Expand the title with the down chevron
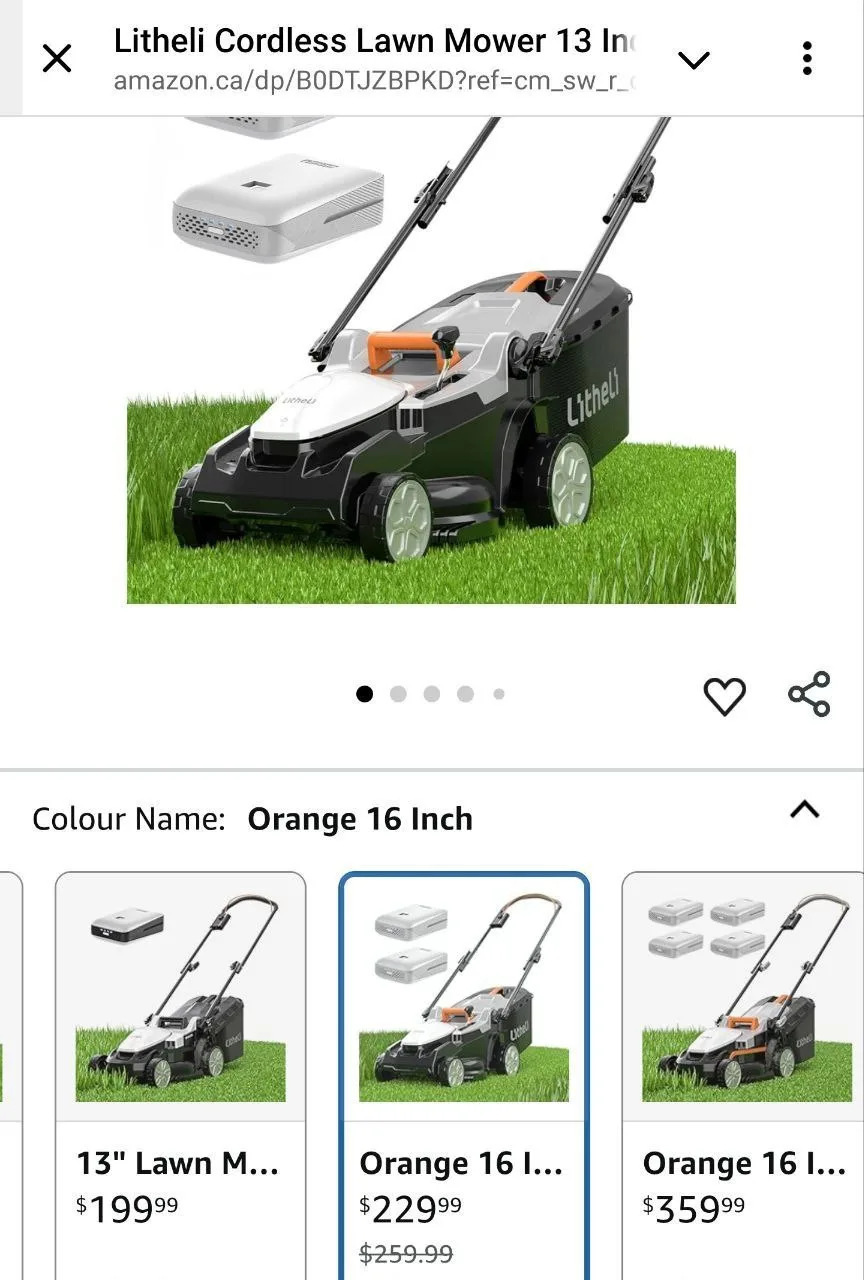The height and width of the screenshot is (1280, 864). tap(693, 58)
